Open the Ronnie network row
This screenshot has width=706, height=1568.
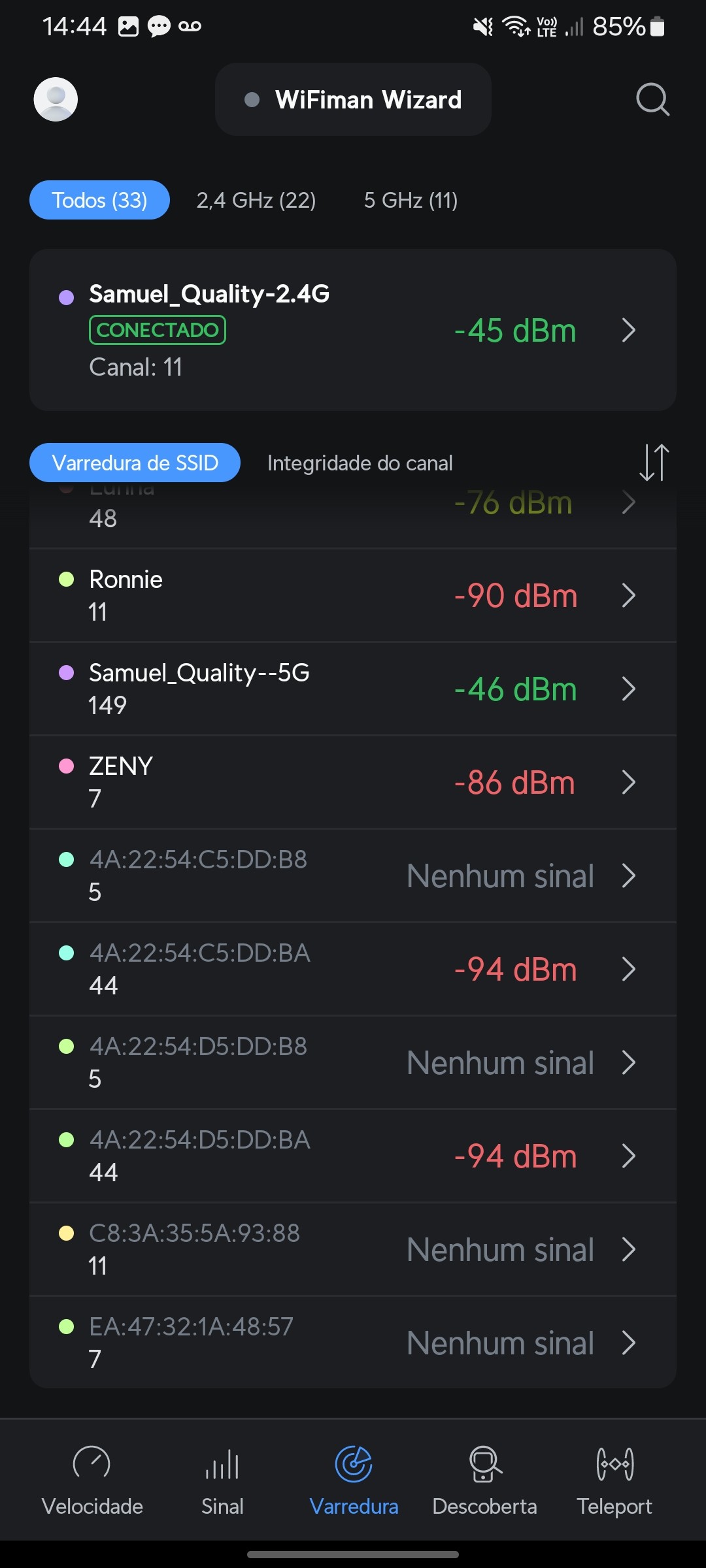click(353, 595)
